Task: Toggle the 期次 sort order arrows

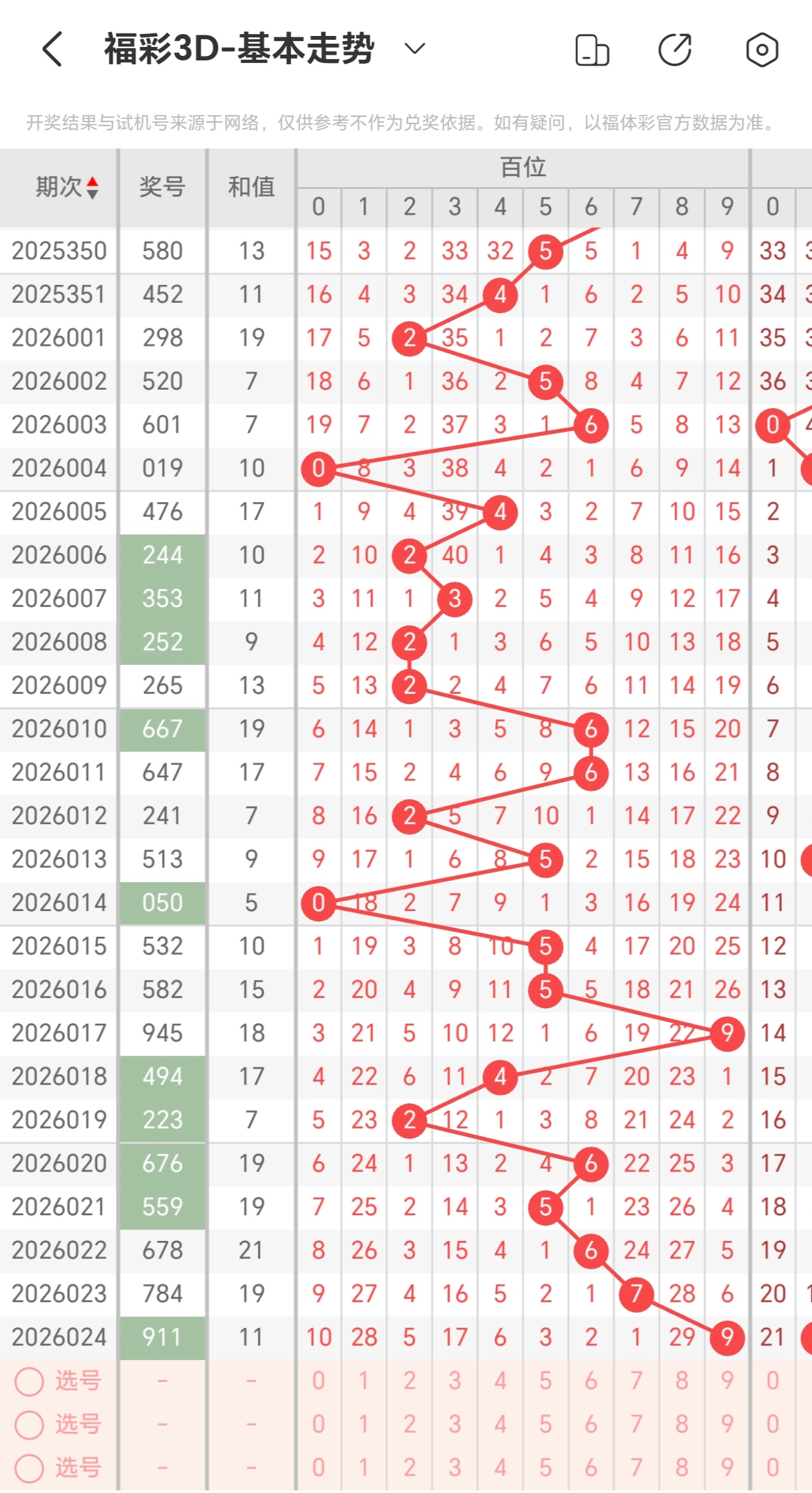Action: [x=93, y=187]
